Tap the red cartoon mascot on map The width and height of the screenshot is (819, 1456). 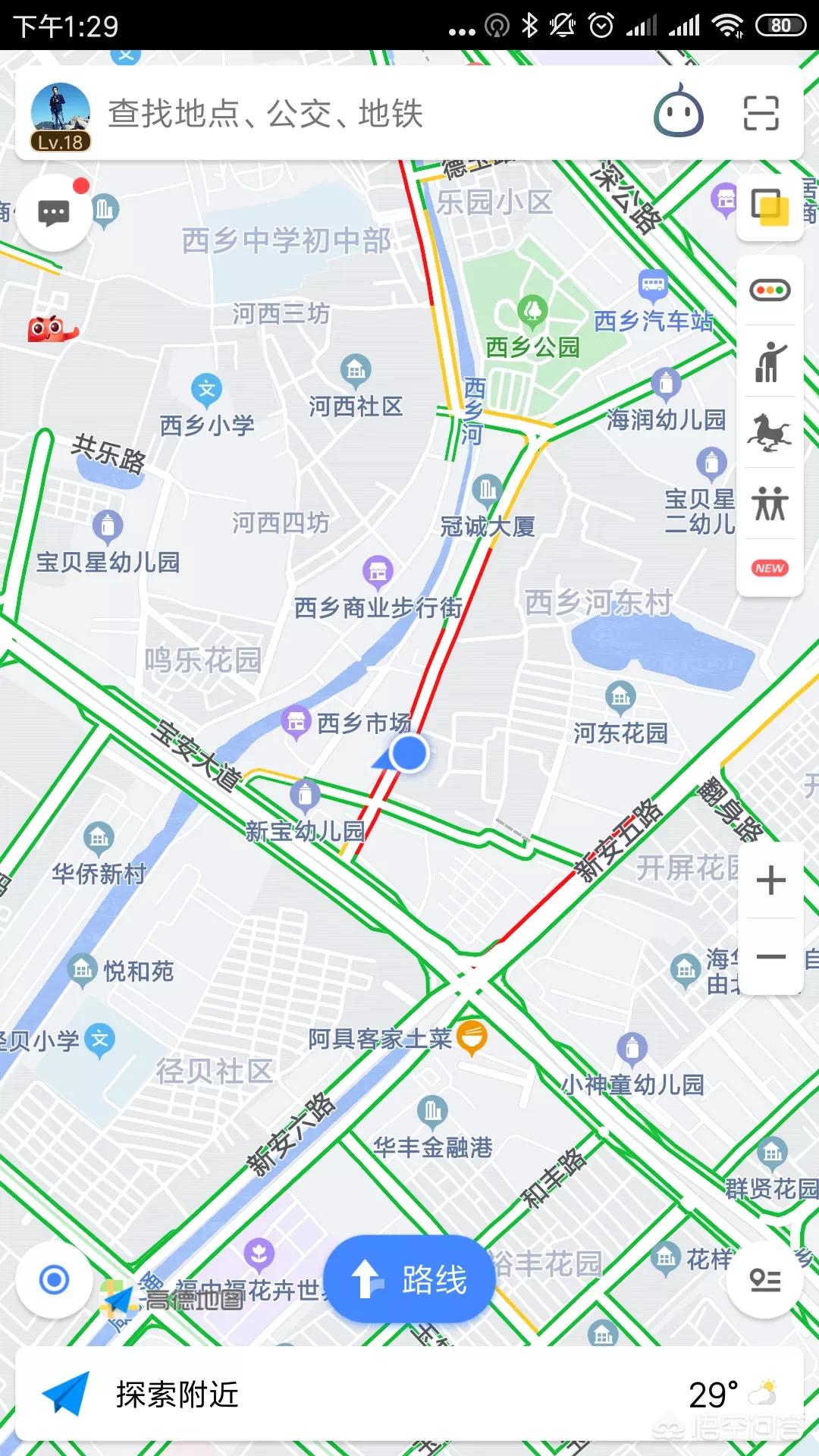pos(52,328)
